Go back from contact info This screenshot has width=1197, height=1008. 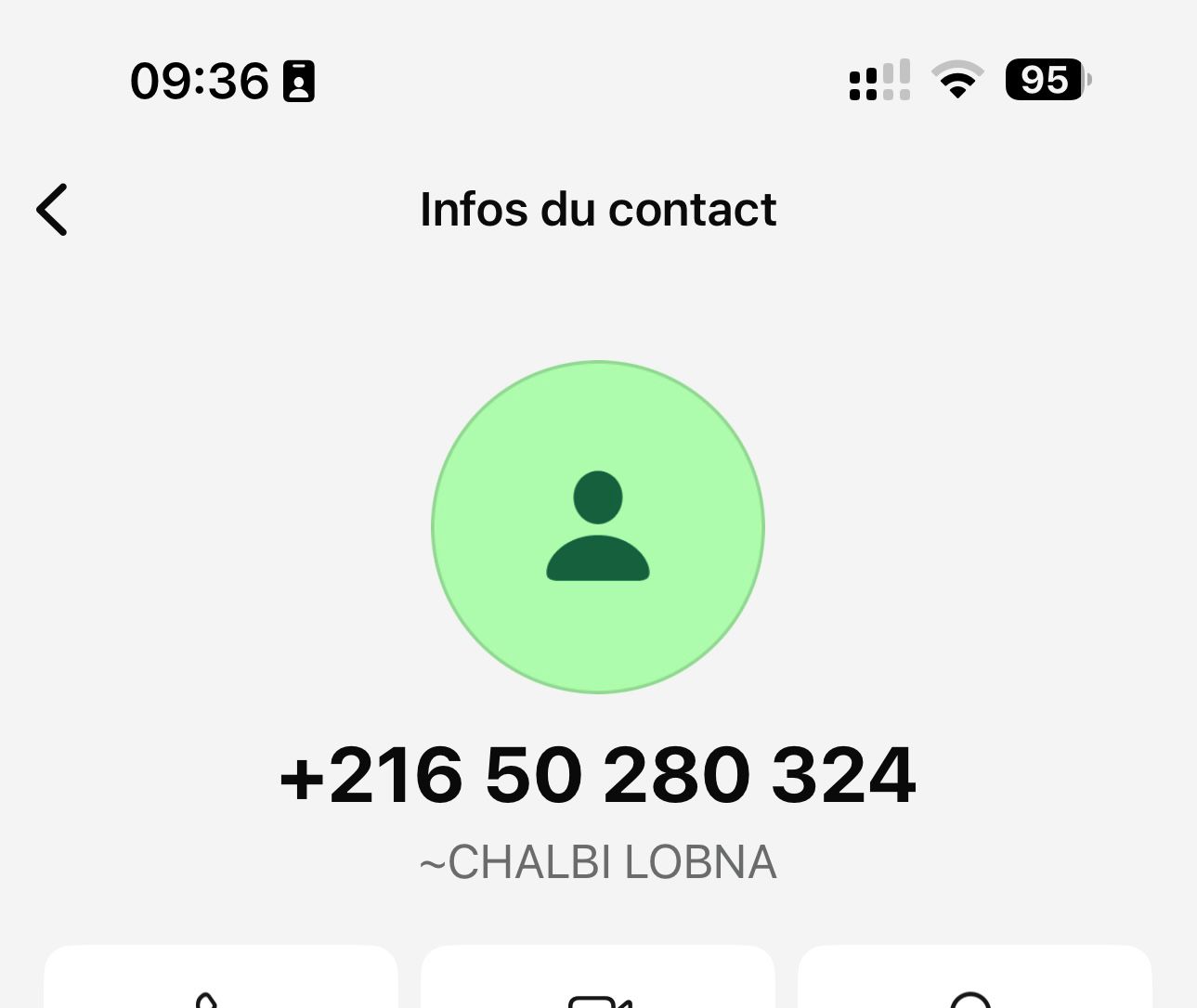pos(53,210)
